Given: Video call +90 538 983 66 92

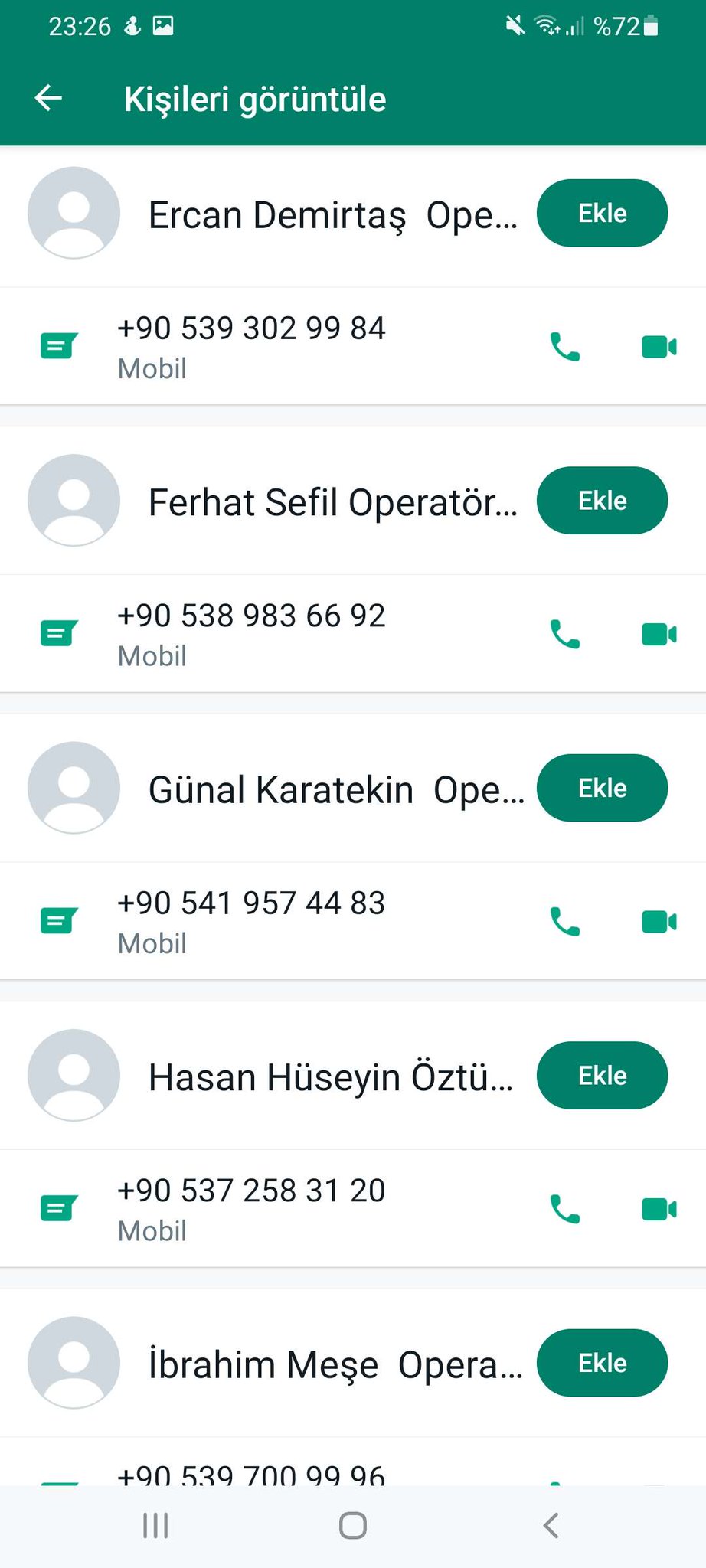Looking at the screenshot, I should (x=659, y=635).
